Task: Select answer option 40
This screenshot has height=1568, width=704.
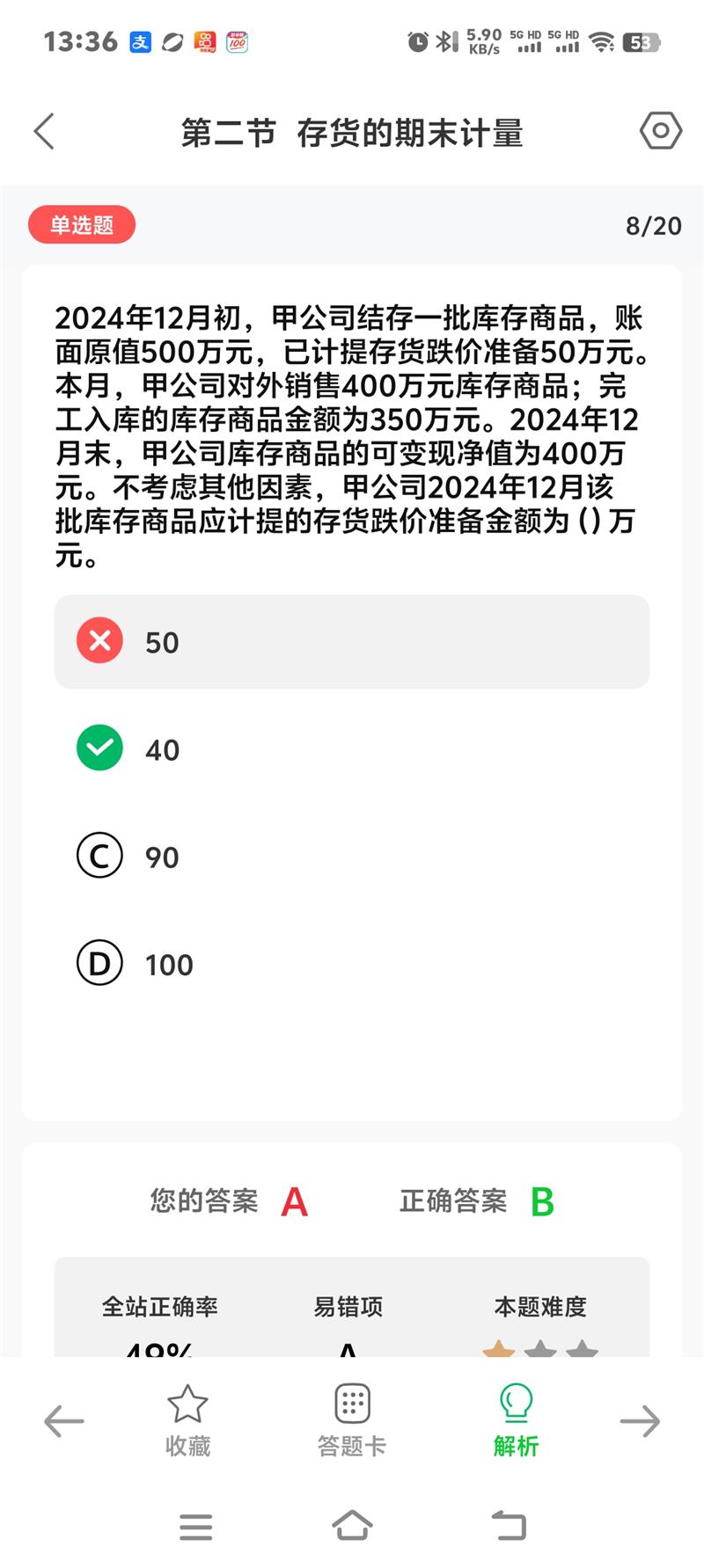Action: [351, 748]
